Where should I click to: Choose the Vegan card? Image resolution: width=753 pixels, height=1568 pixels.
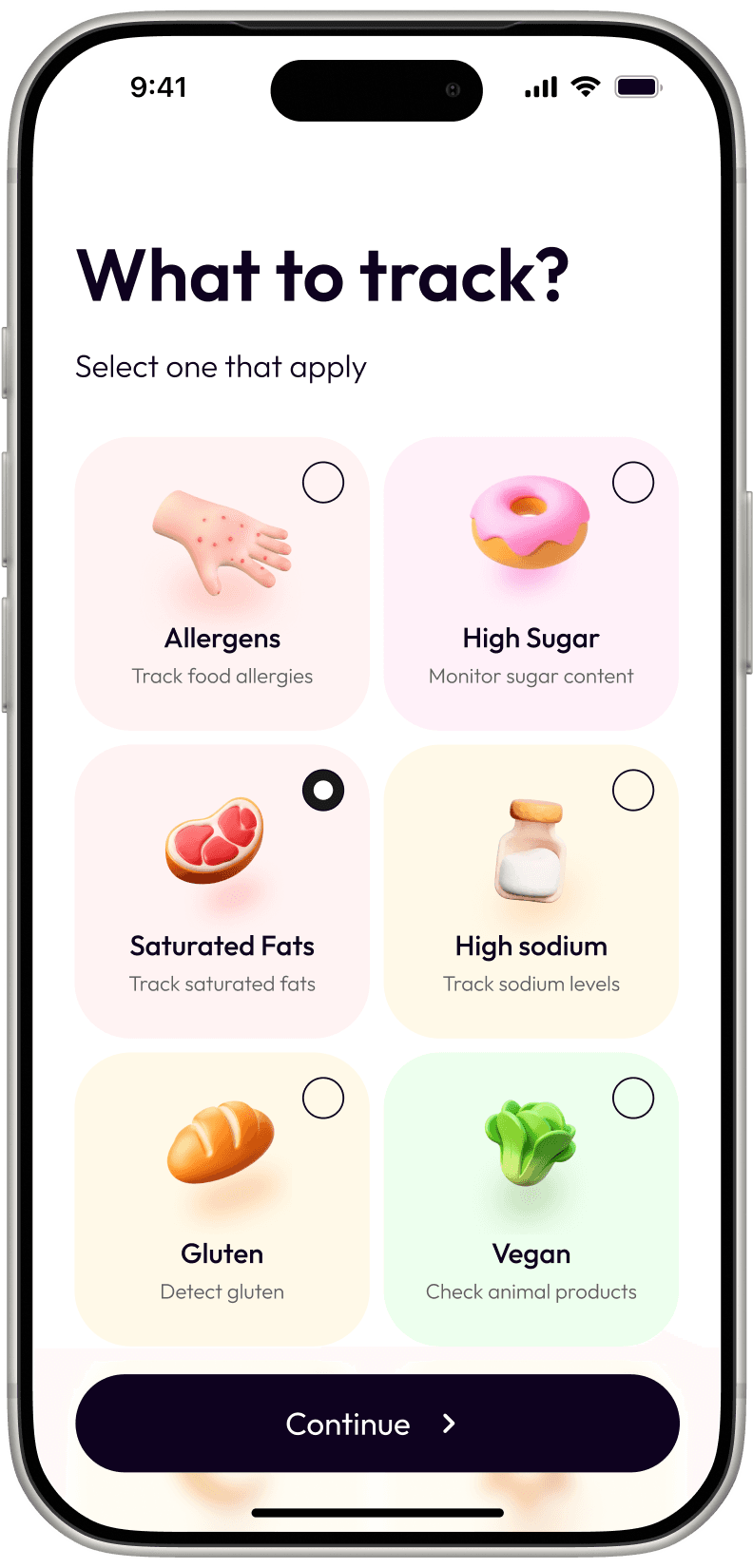click(x=531, y=1199)
